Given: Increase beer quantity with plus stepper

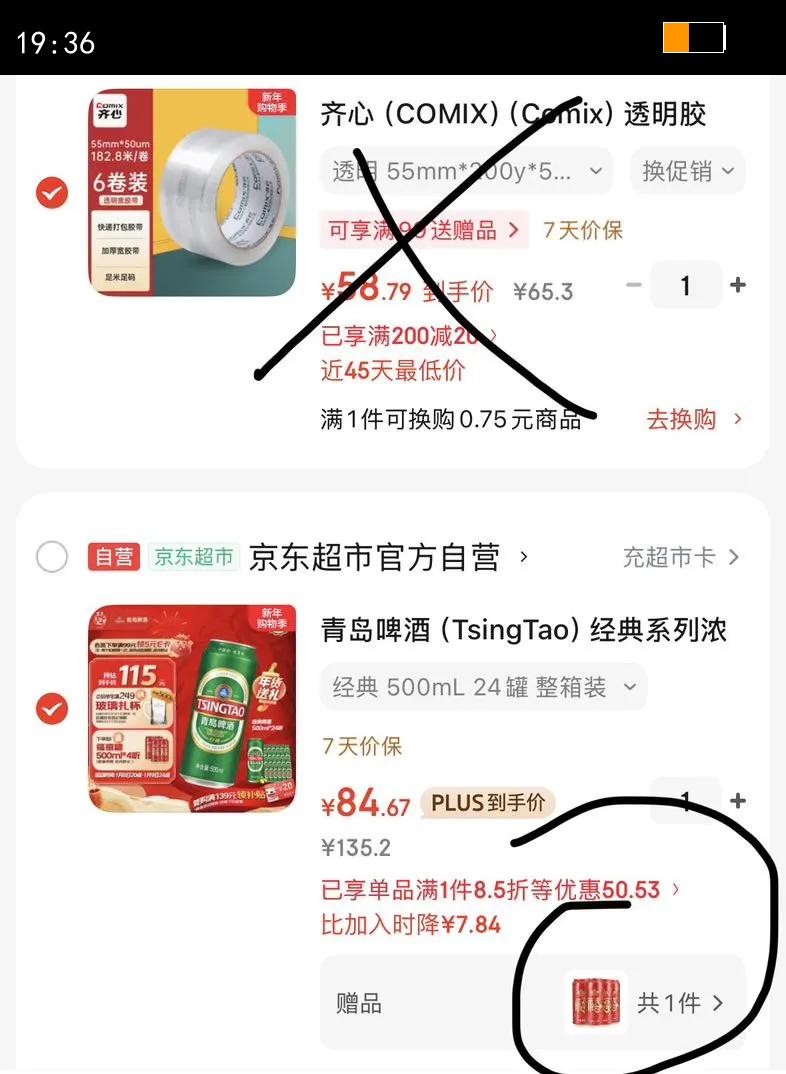Looking at the screenshot, I should (x=737, y=800).
